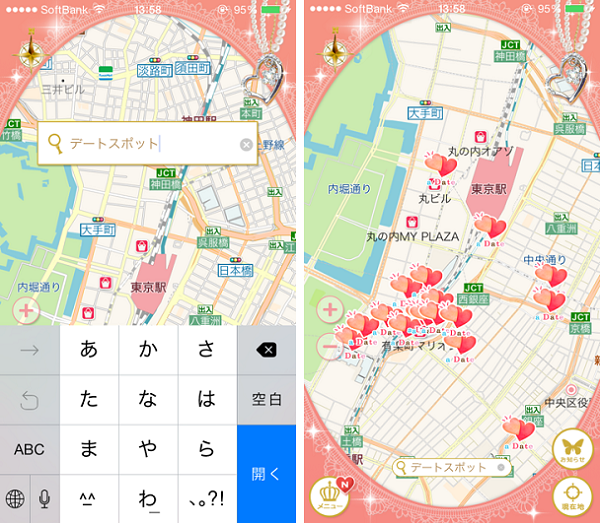Switch keyboard language with globe key

[x=15, y=498]
